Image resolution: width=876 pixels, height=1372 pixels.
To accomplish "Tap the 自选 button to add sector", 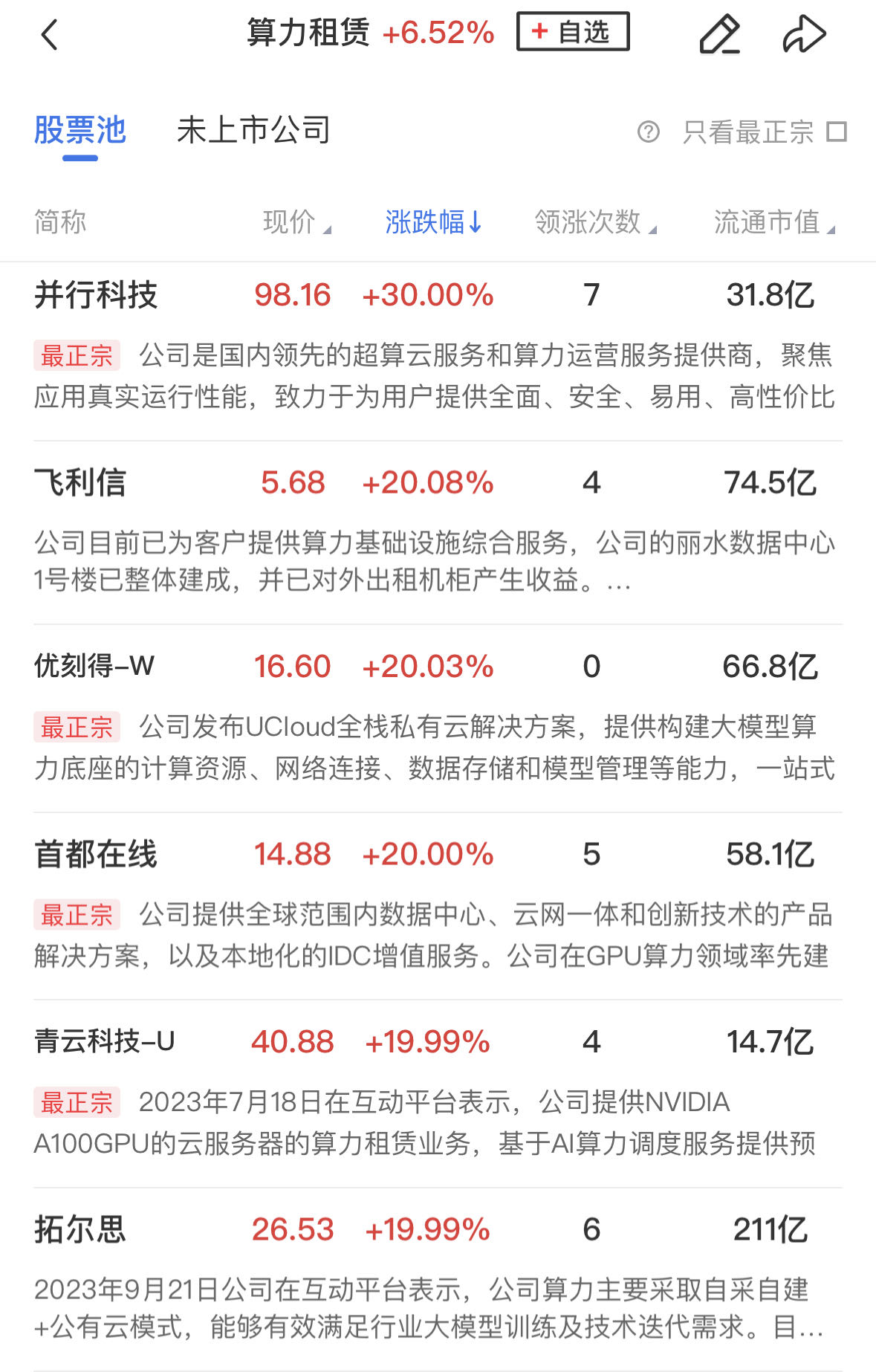I will (573, 33).
